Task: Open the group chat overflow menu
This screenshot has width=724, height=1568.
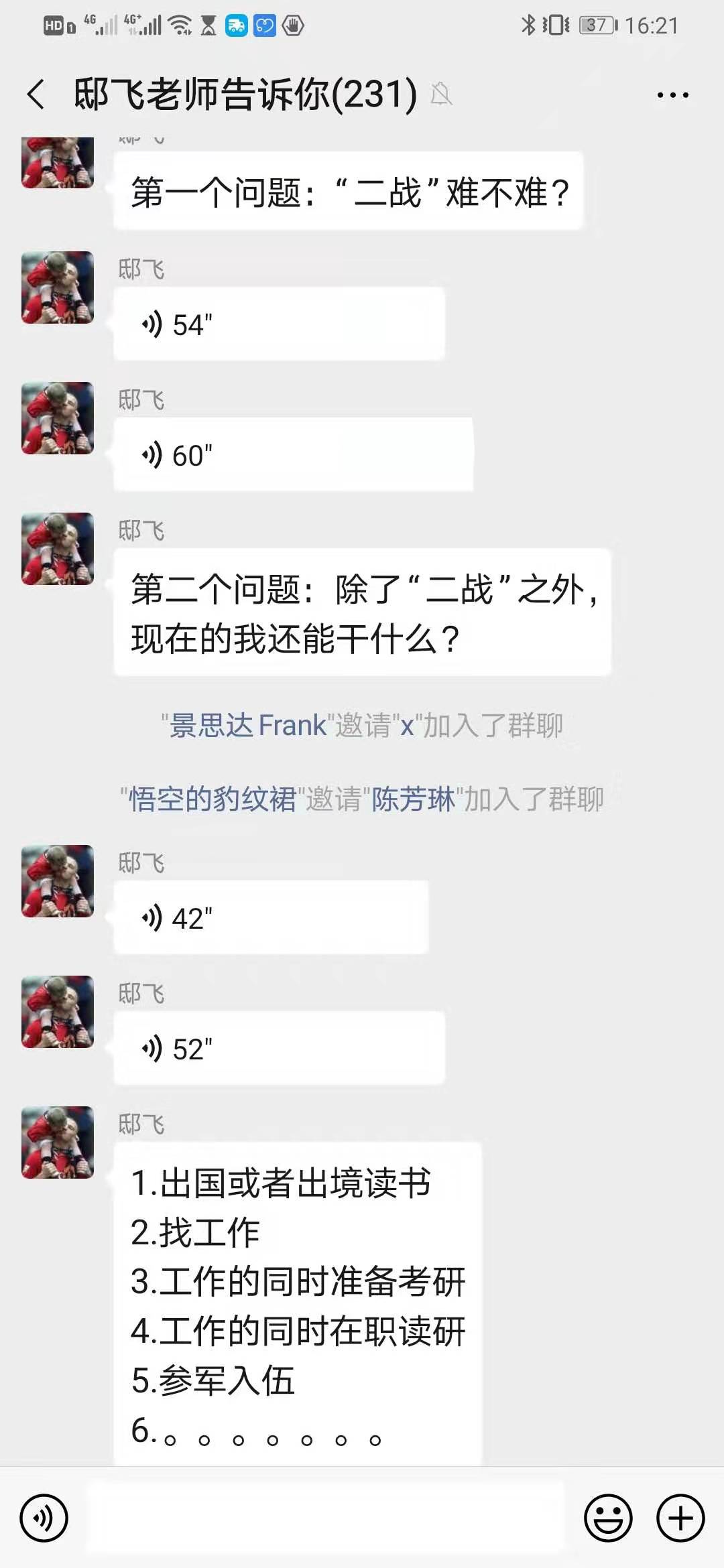Action: tap(672, 95)
